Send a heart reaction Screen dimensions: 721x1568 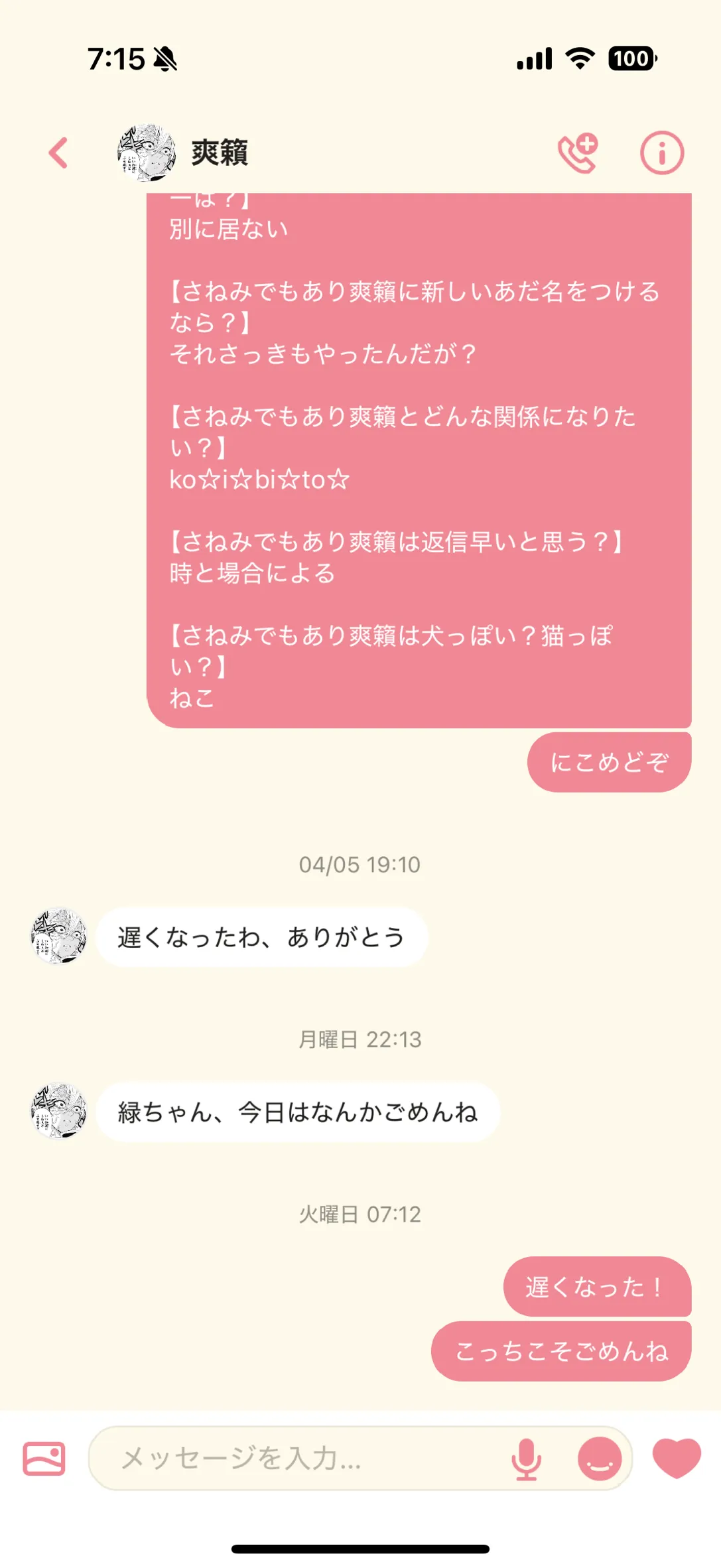pos(677,1457)
